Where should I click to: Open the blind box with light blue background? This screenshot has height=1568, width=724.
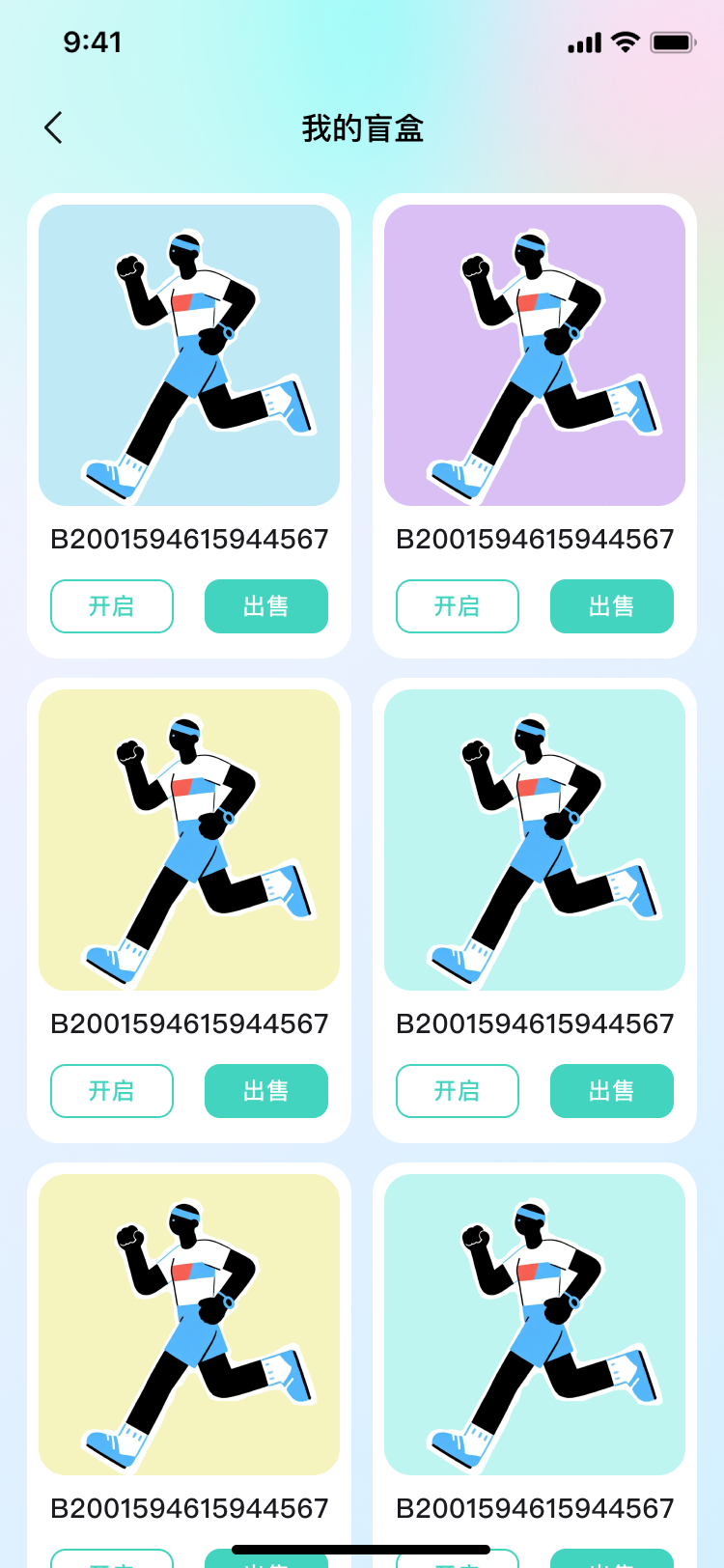(189, 355)
